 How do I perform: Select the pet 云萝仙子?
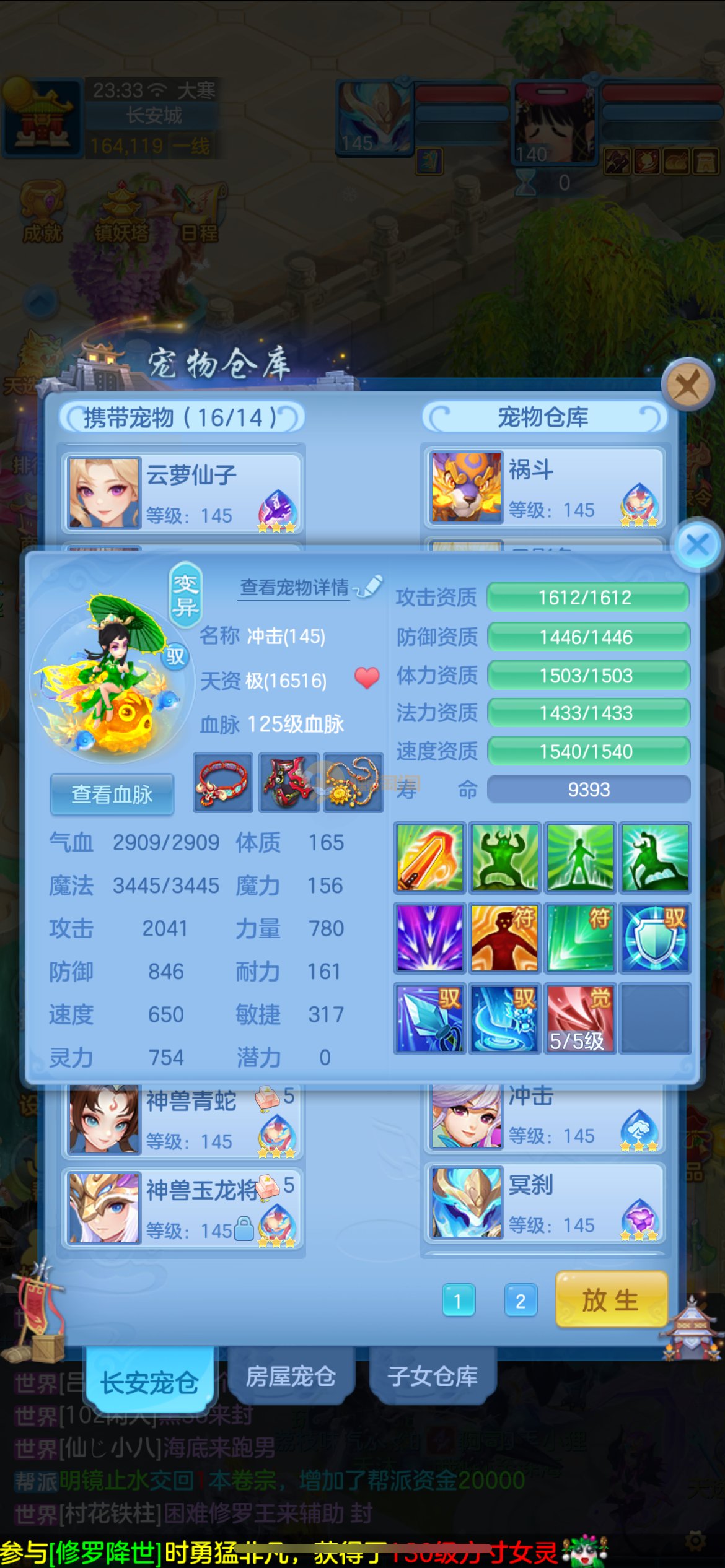click(x=182, y=494)
